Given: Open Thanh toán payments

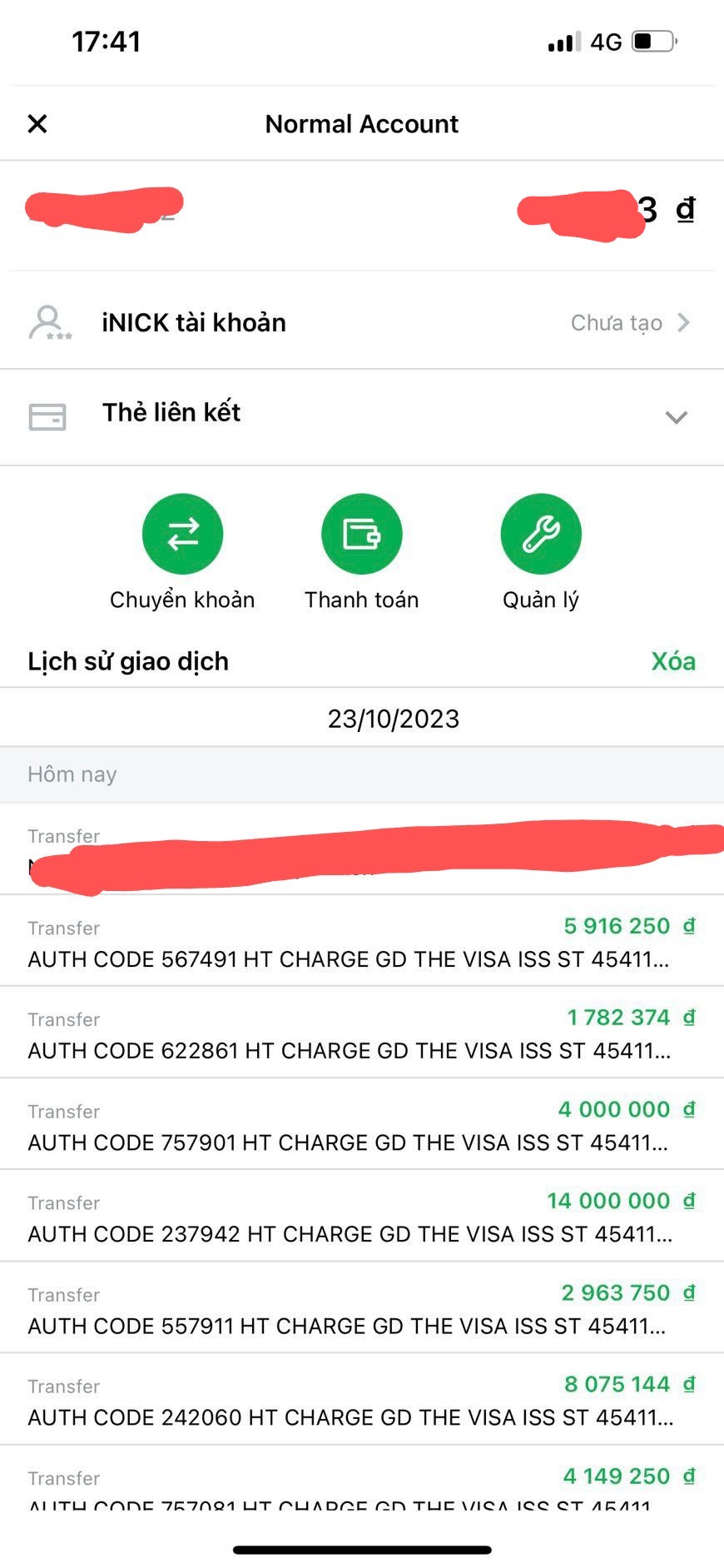Looking at the screenshot, I should point(361,534).
